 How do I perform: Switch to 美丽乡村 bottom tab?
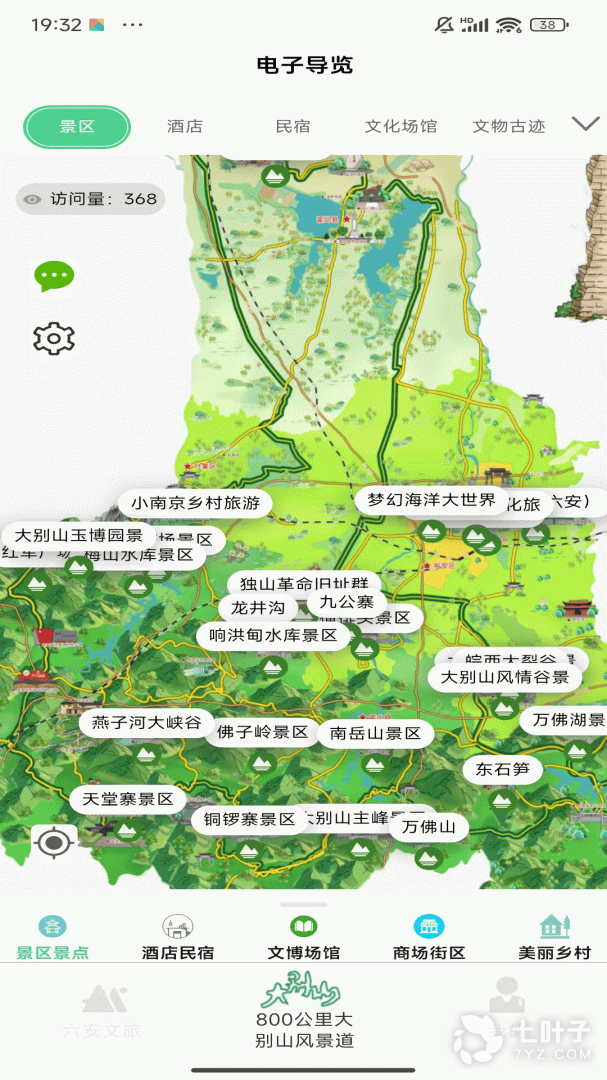pyautogui.click(x=554, y=938)
